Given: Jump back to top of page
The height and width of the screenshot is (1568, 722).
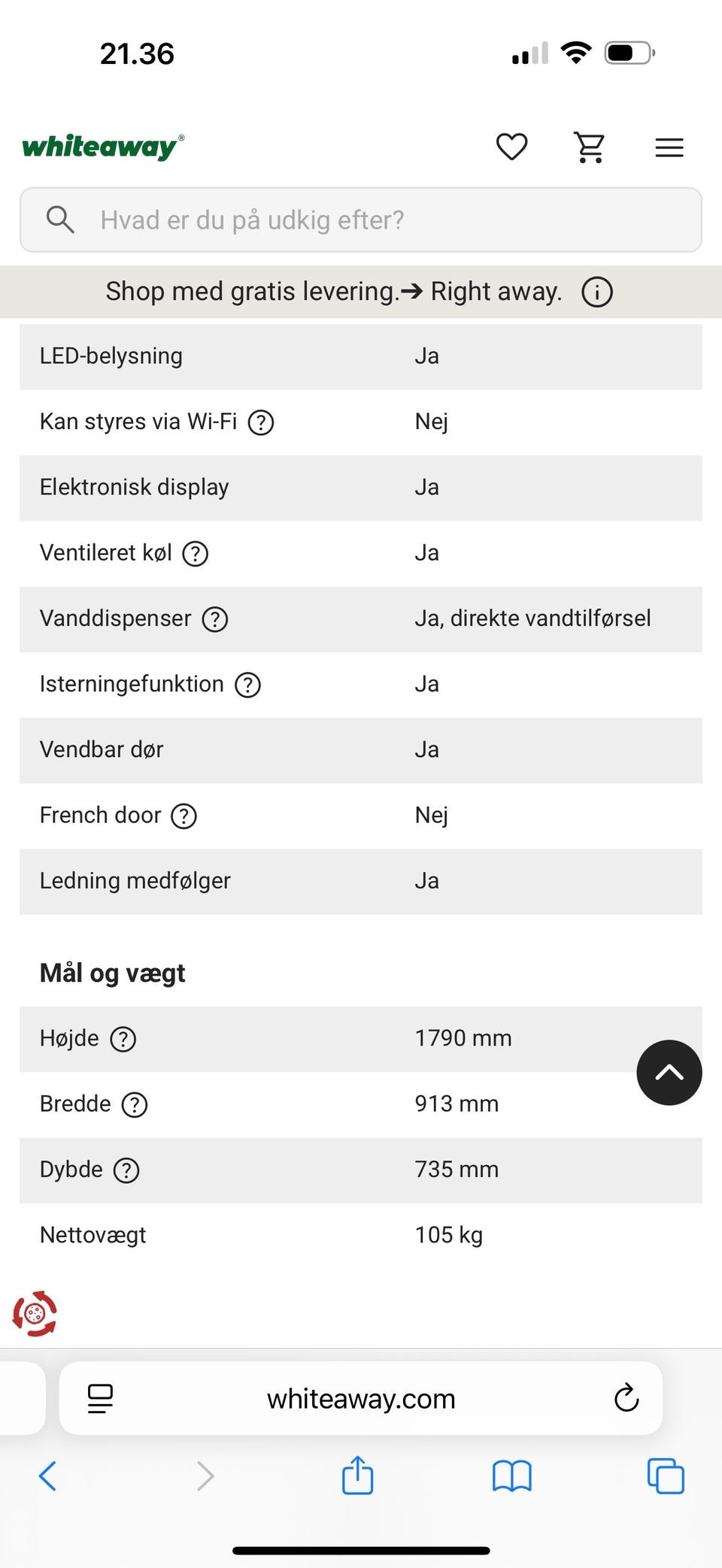Looking at the screenshot, I should [669, 1073].
